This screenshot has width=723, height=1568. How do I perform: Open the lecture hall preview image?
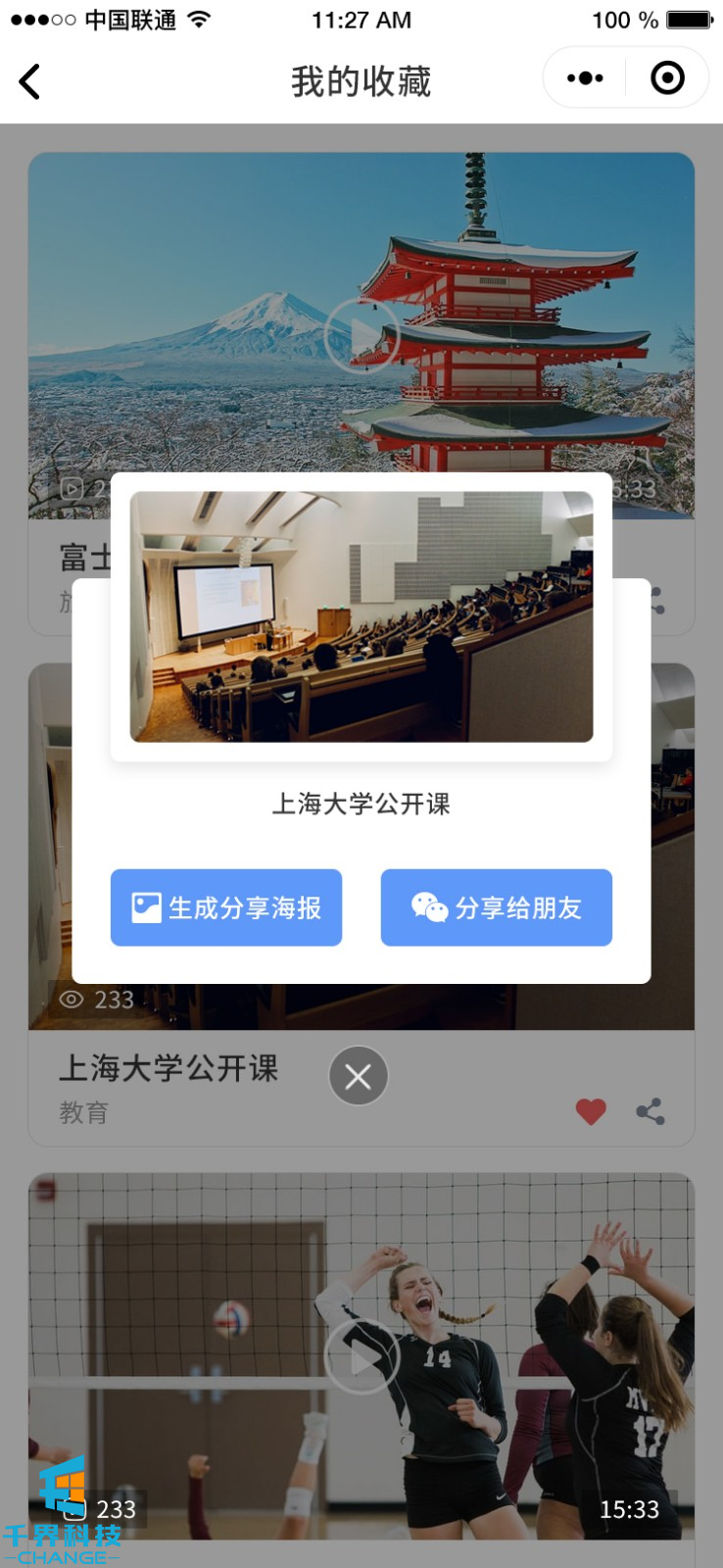click(361, 616)
